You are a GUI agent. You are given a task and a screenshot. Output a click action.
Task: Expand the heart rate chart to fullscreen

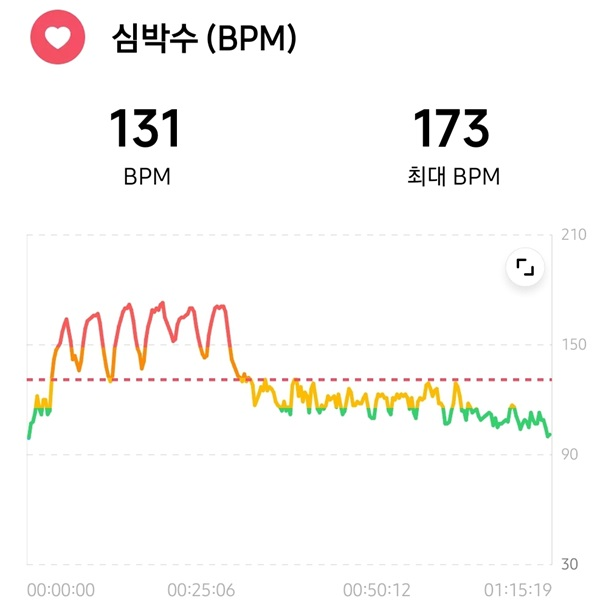[524, 268]
